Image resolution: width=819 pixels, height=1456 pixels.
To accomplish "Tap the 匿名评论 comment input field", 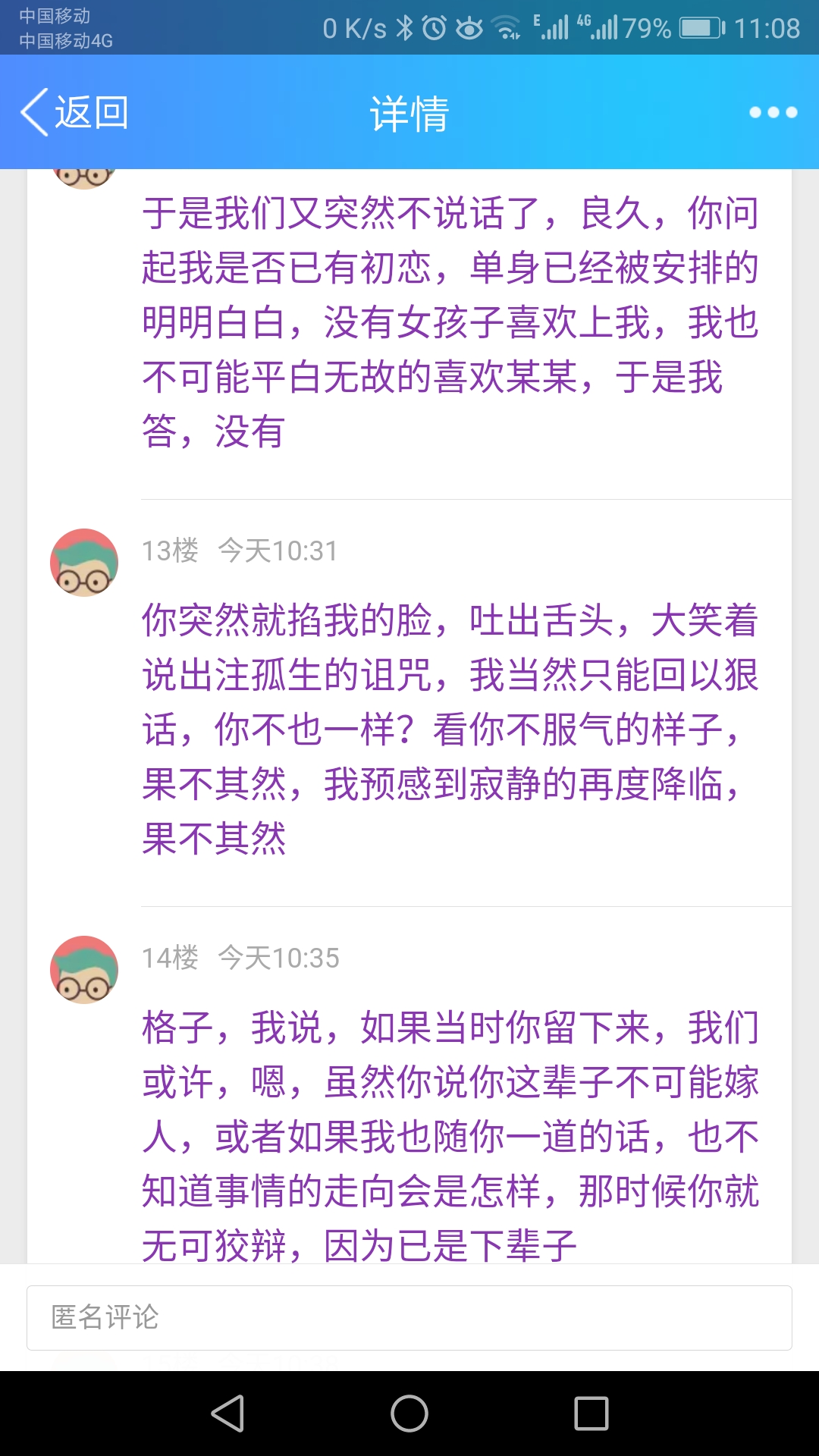I will pyautogui.click(x=409, y=1318).
